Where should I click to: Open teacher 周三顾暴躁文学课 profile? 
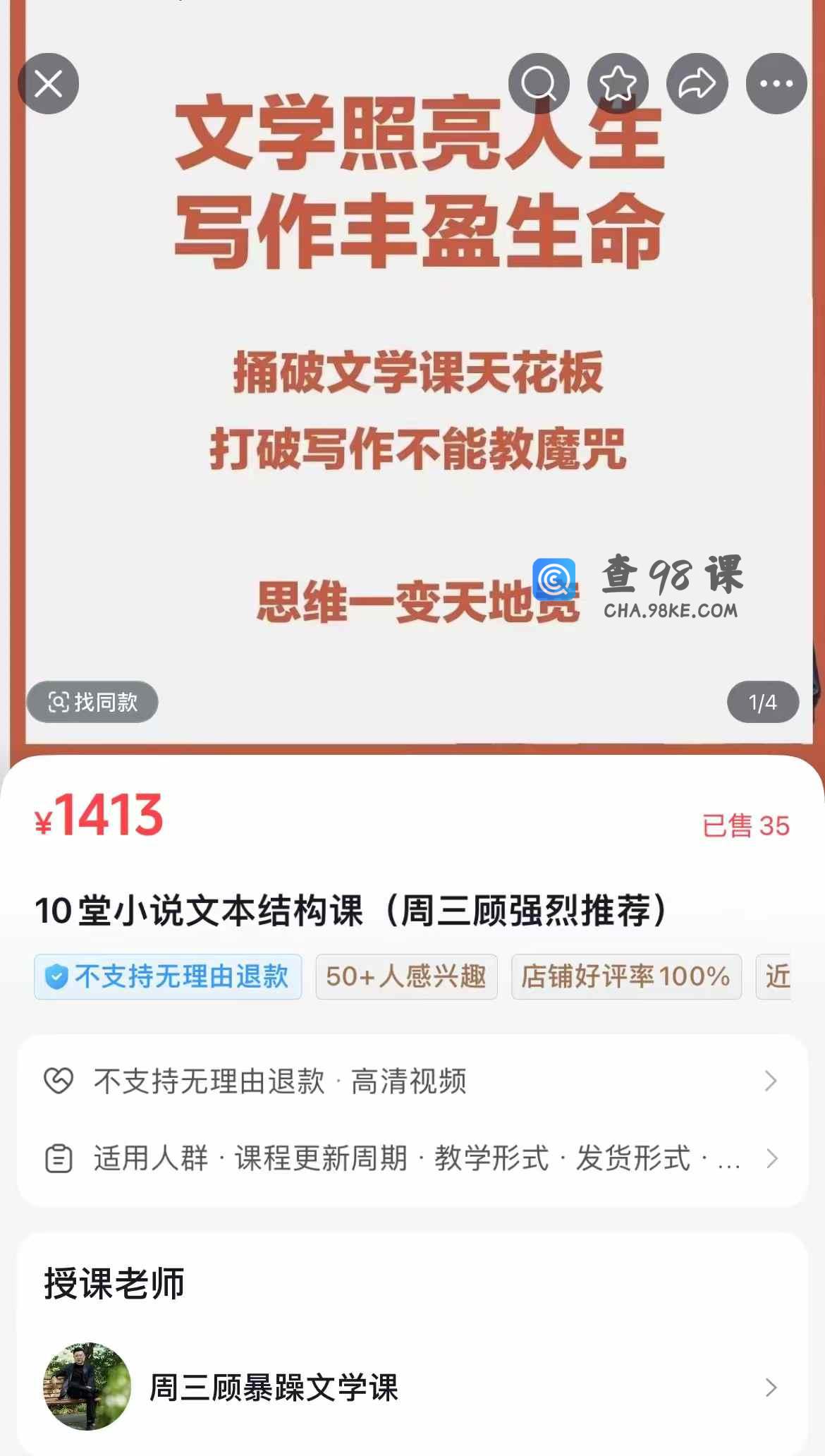(x=412, y=1388)
